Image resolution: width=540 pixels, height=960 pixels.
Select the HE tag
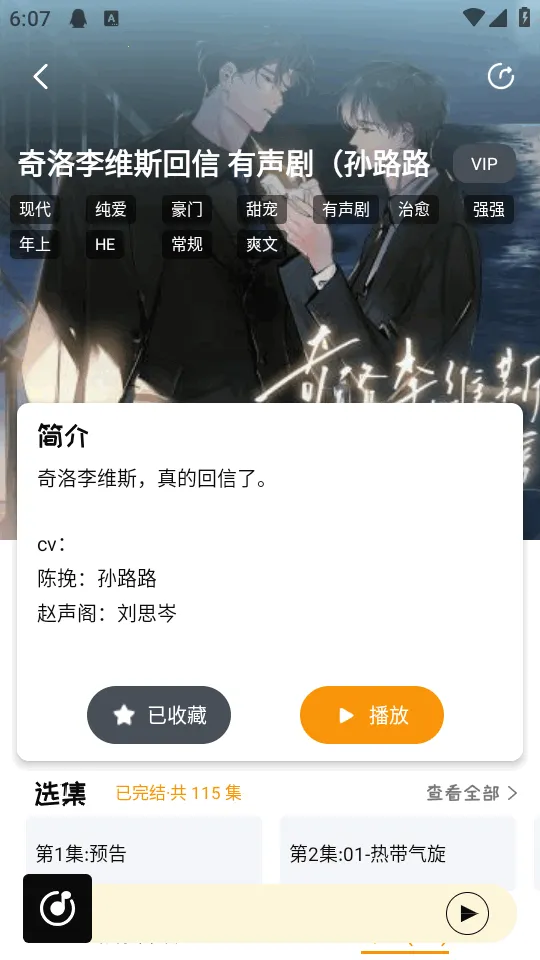pos(105,244)
